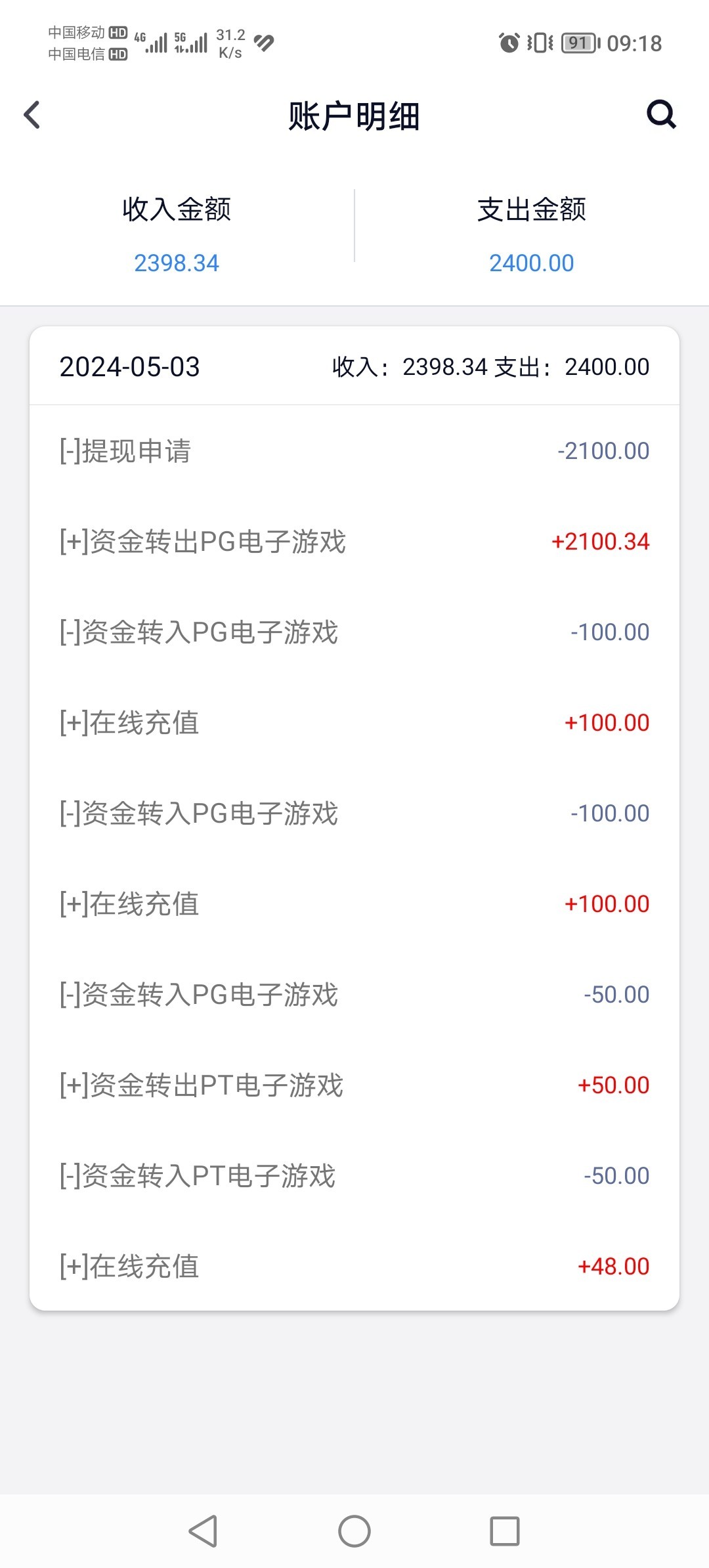
Task: Open search for account details
Action: click(661, 114)
